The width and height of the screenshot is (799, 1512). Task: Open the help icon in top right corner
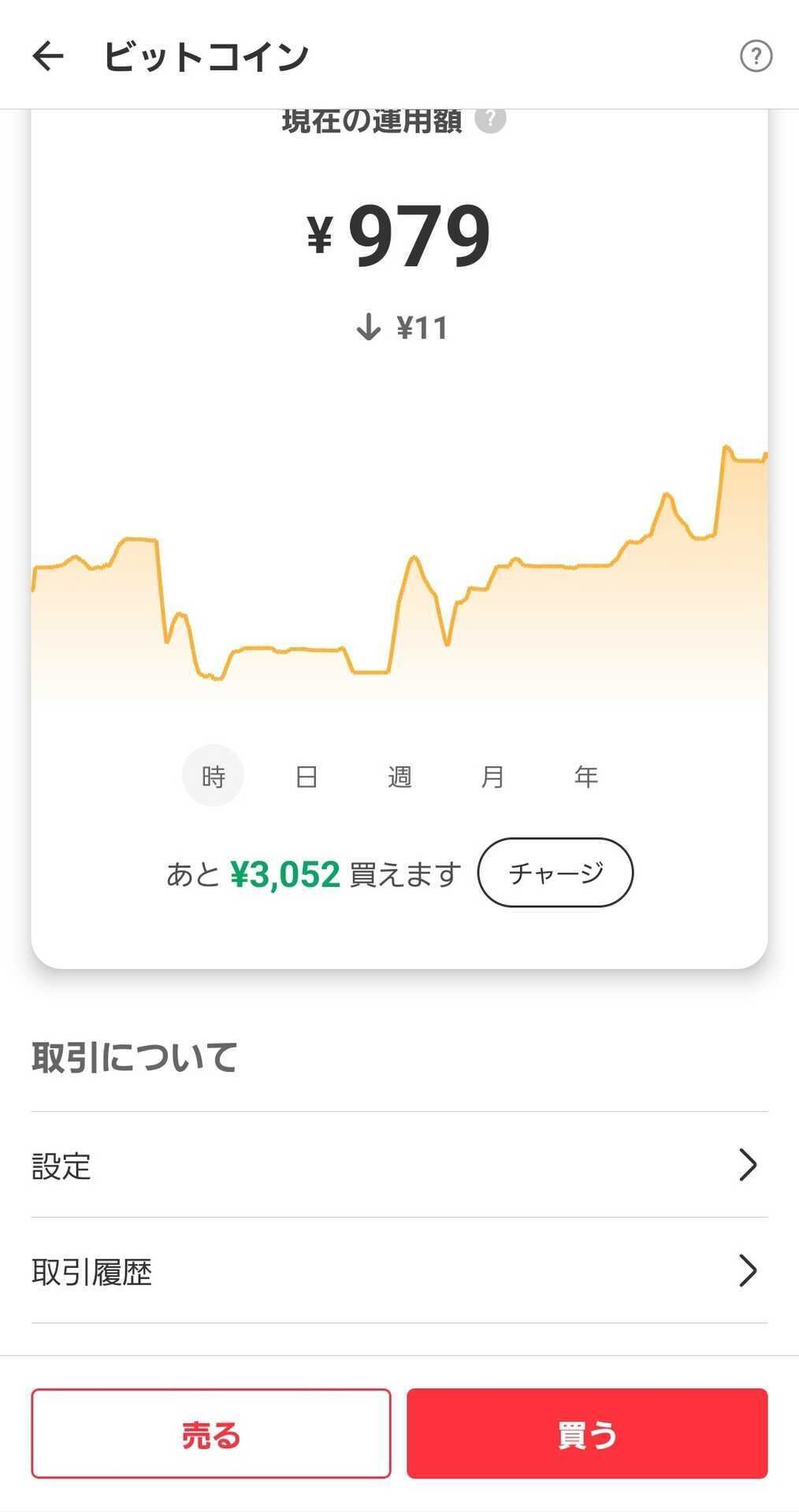[x=755, y=55]
